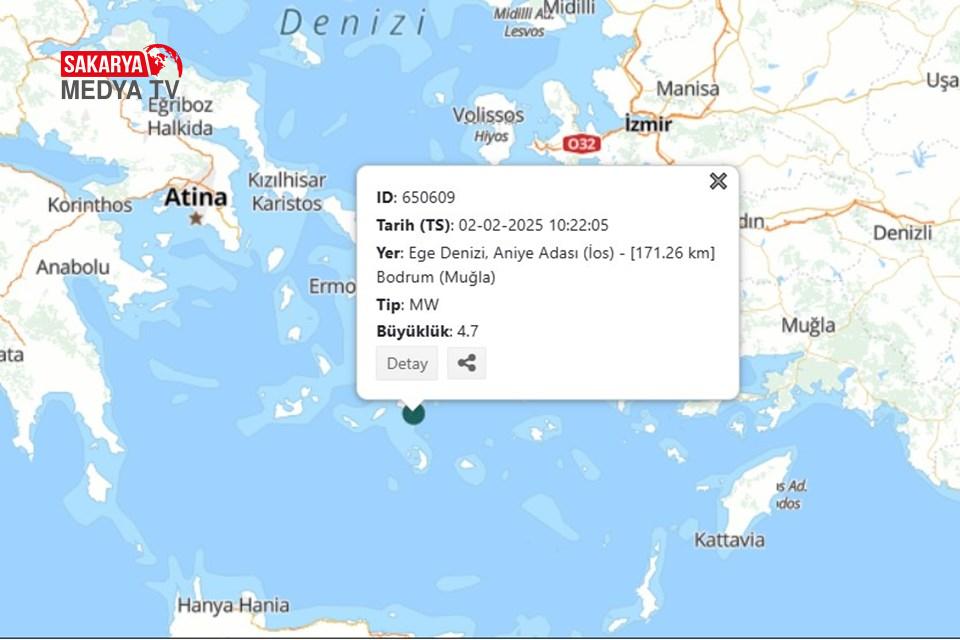The width and height of the screenshot is (960, 640).
Task: Share this earthquake record
Action: coord(466,363)
